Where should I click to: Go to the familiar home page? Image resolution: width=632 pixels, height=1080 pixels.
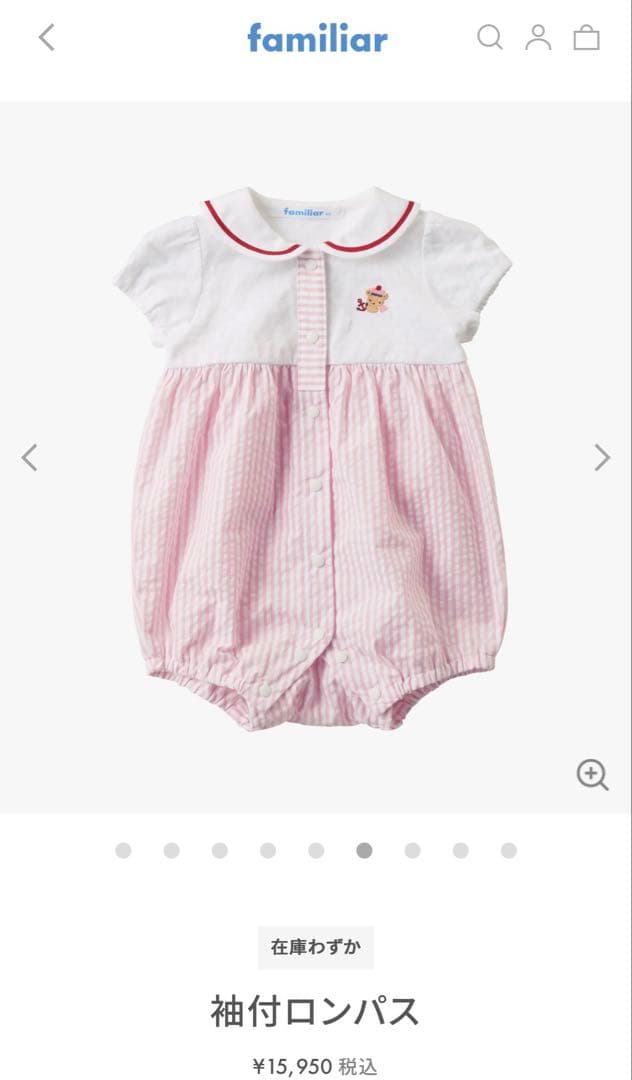pos(317,38)
